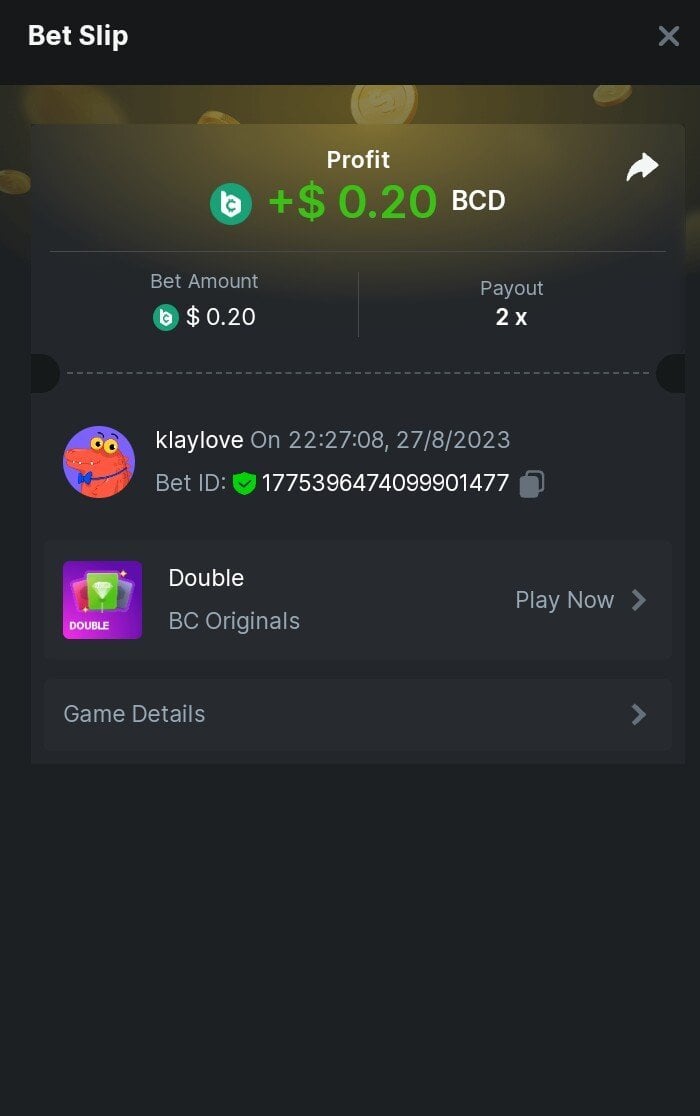Tap Play Now for Double

pos(580,600)
